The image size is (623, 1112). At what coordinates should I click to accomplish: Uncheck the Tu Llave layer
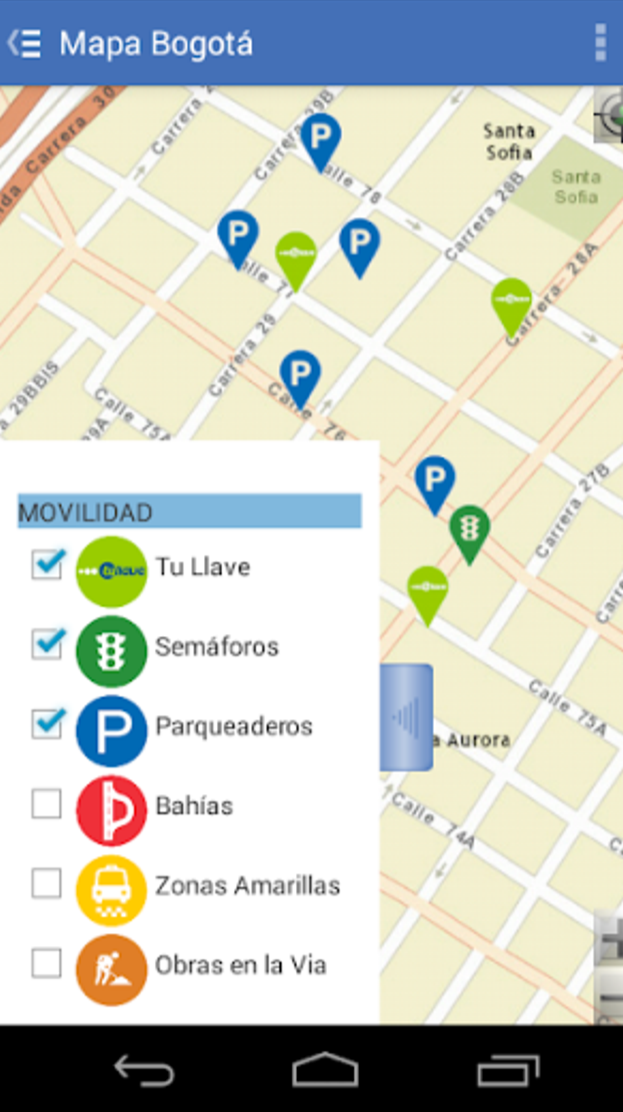(47, 566)
